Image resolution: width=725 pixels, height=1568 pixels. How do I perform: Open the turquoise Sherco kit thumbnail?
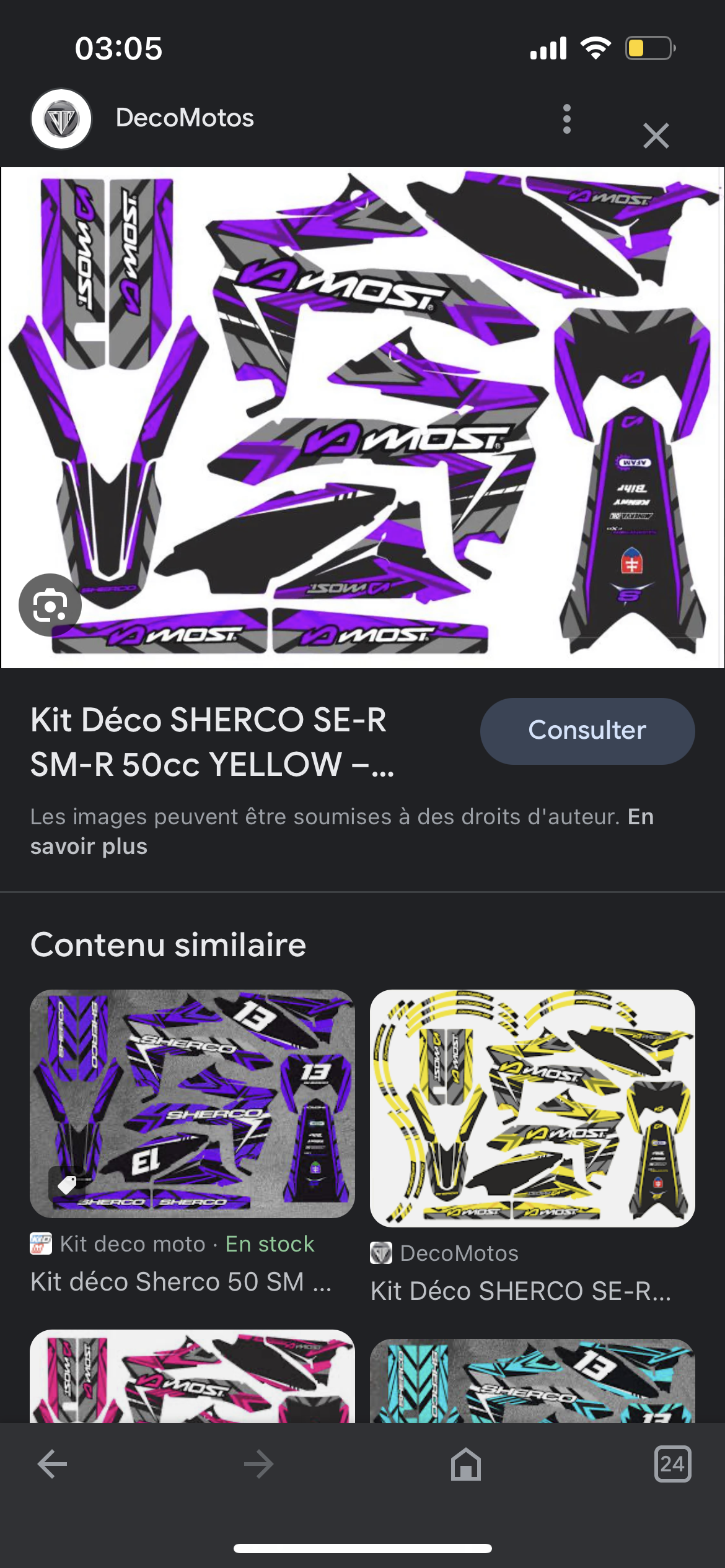(532, 1381)
